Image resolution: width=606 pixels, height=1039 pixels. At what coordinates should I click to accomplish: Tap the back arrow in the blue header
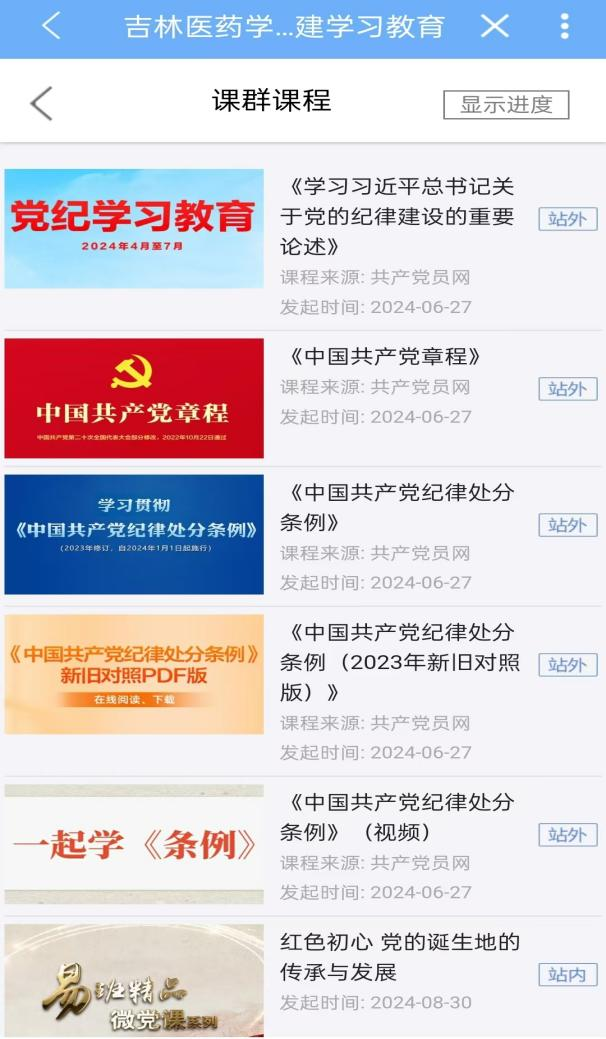pos(51,27)
